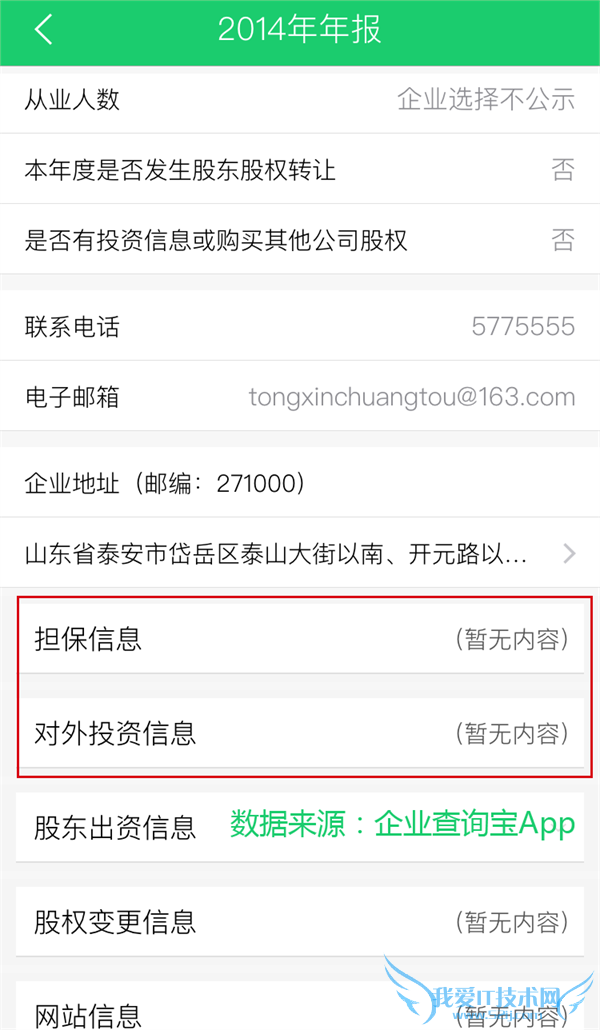The height and width of the screenshot is (1030, 600).
Task: Open the 股权变更信息 section
Action: [300, 921]
